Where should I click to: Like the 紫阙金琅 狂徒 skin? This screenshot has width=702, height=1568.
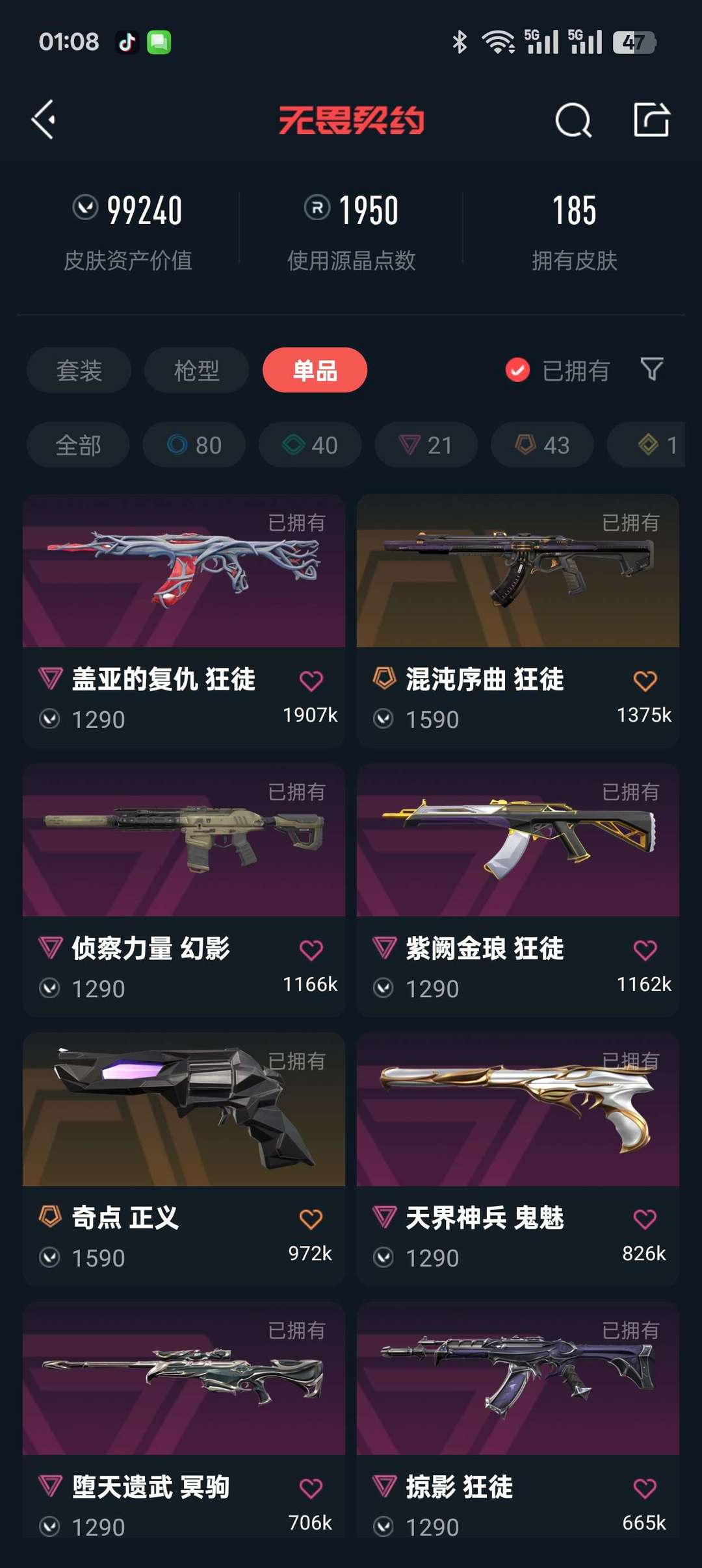click(x=645, y=950)
